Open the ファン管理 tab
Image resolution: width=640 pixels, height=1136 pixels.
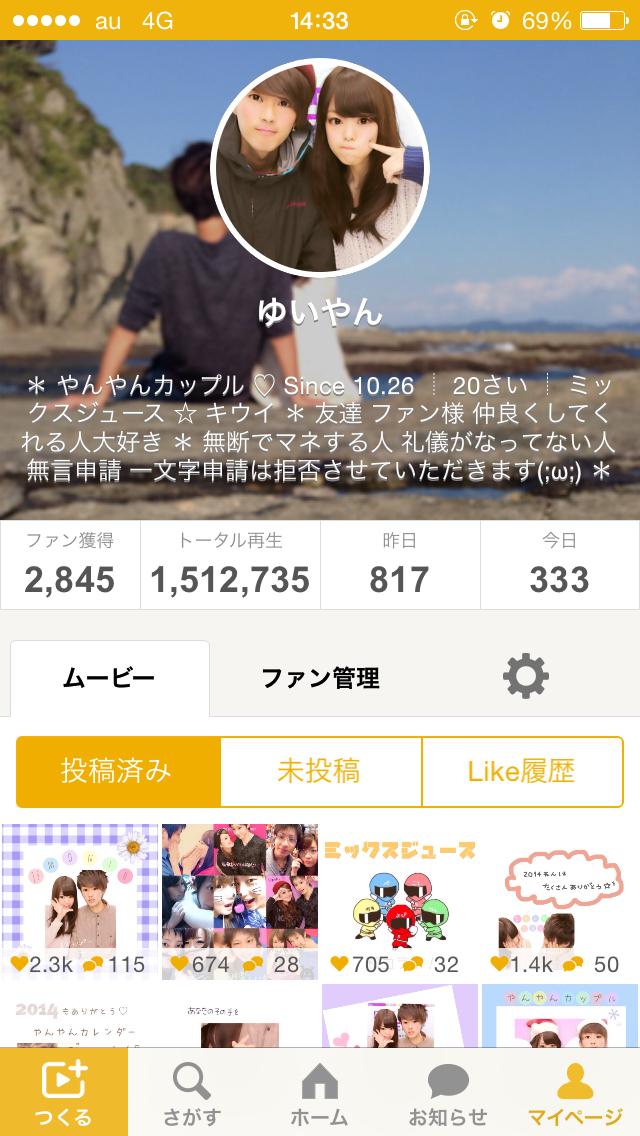(x=320, y=679)
